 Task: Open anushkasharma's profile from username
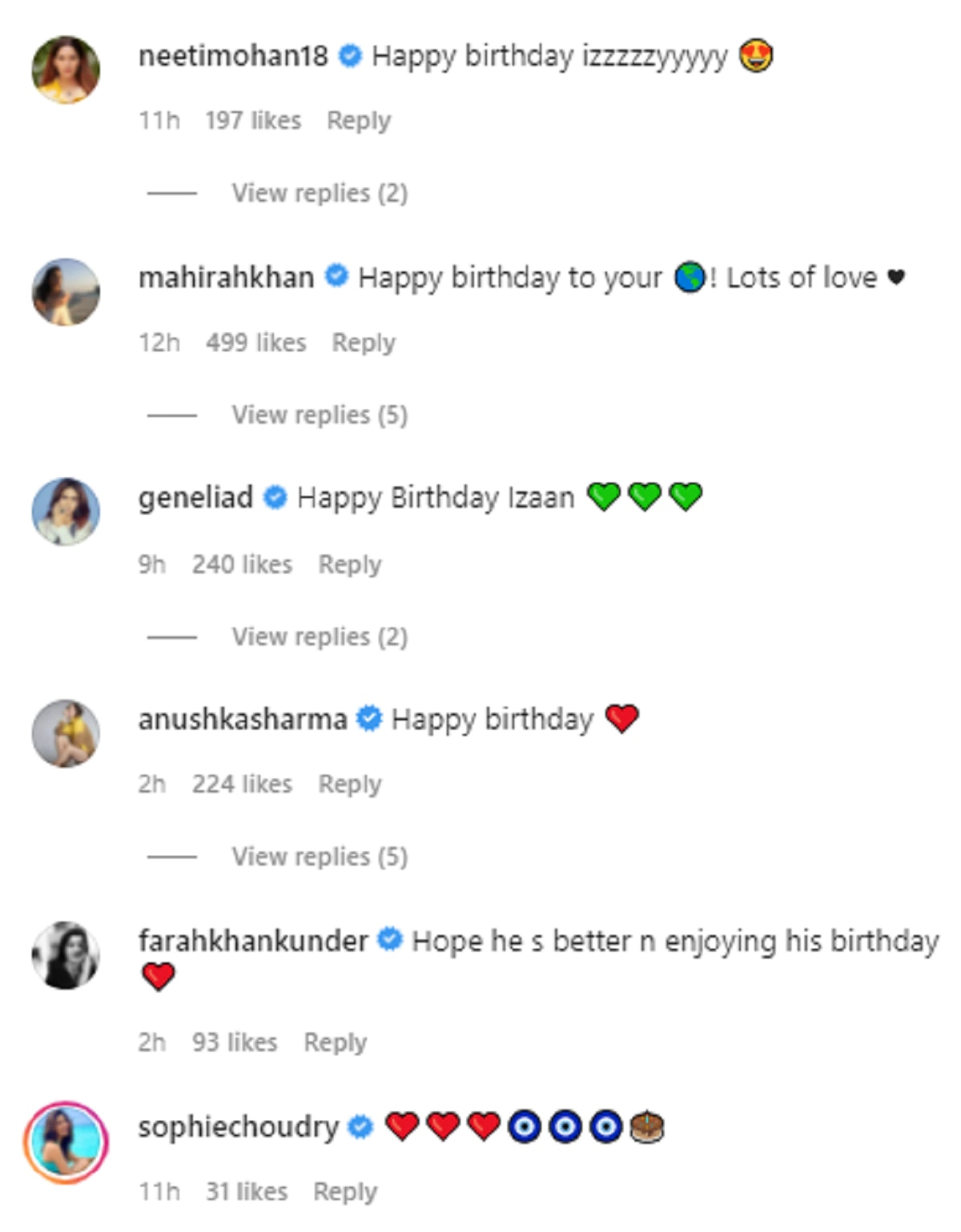[243, 719]
